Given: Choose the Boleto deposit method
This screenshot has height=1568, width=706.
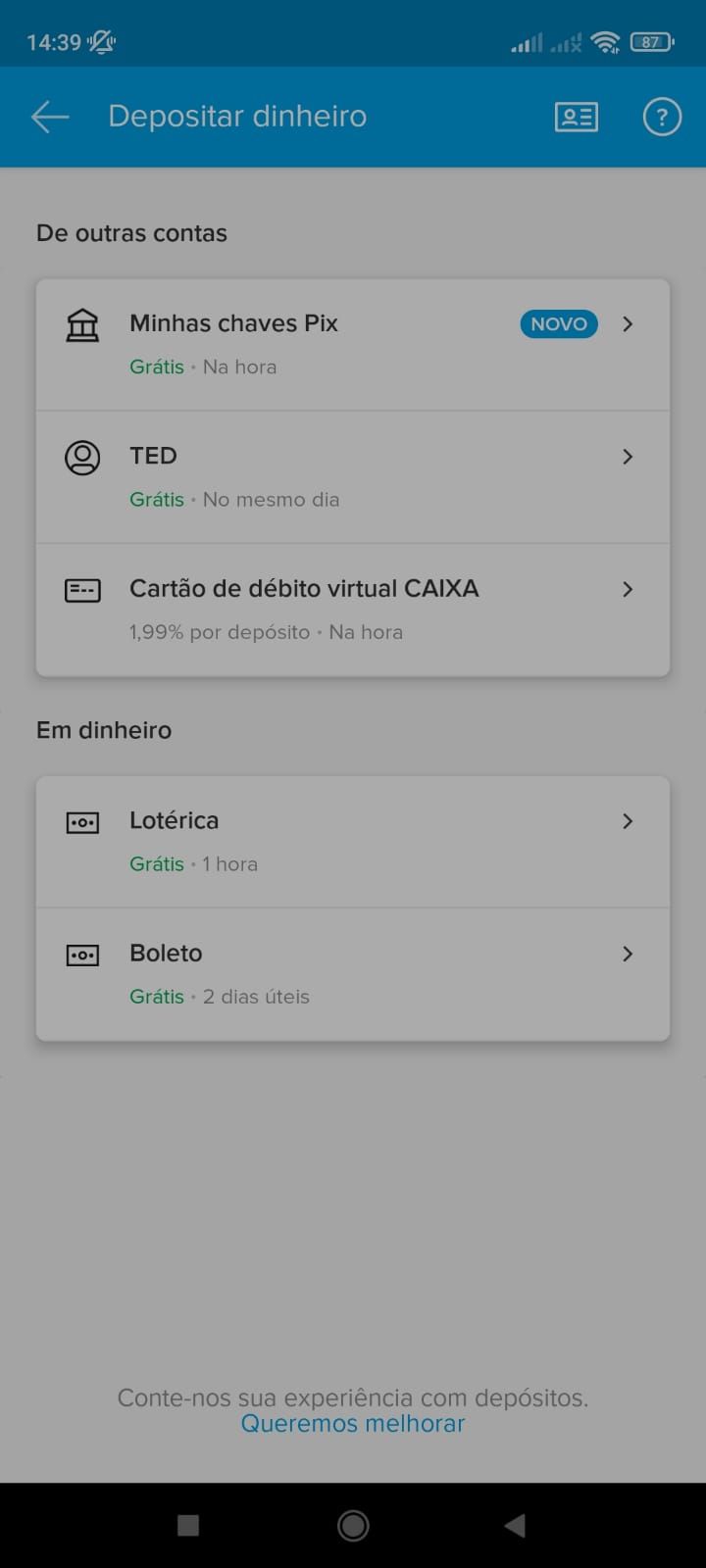Looking at the screenshot, I should tap(353, 973).
